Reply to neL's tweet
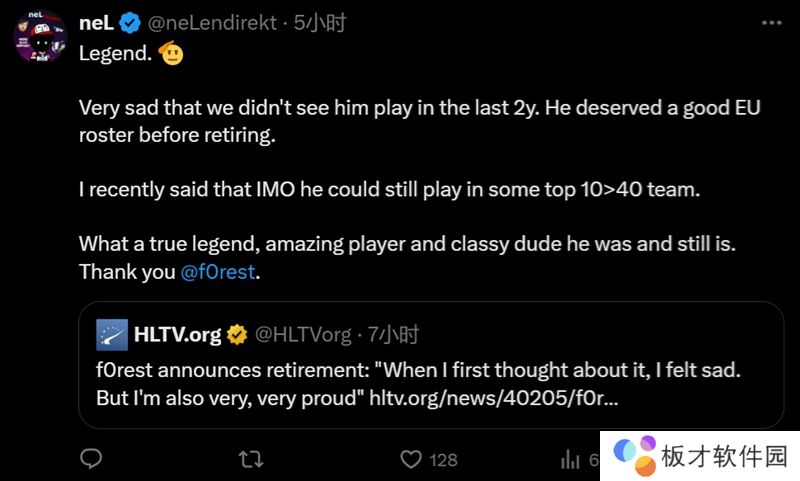800x481 pixels. 92,458
